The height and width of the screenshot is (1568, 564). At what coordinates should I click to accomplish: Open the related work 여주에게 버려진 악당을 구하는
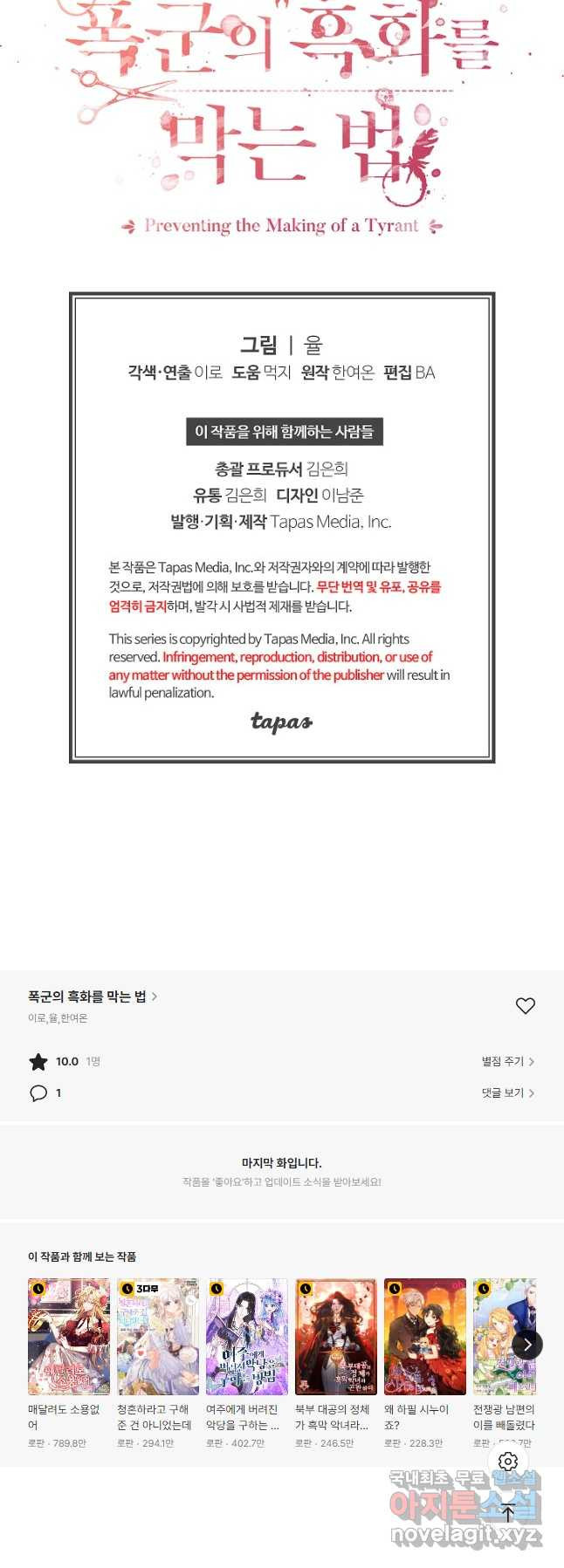tap(247, 1337)
